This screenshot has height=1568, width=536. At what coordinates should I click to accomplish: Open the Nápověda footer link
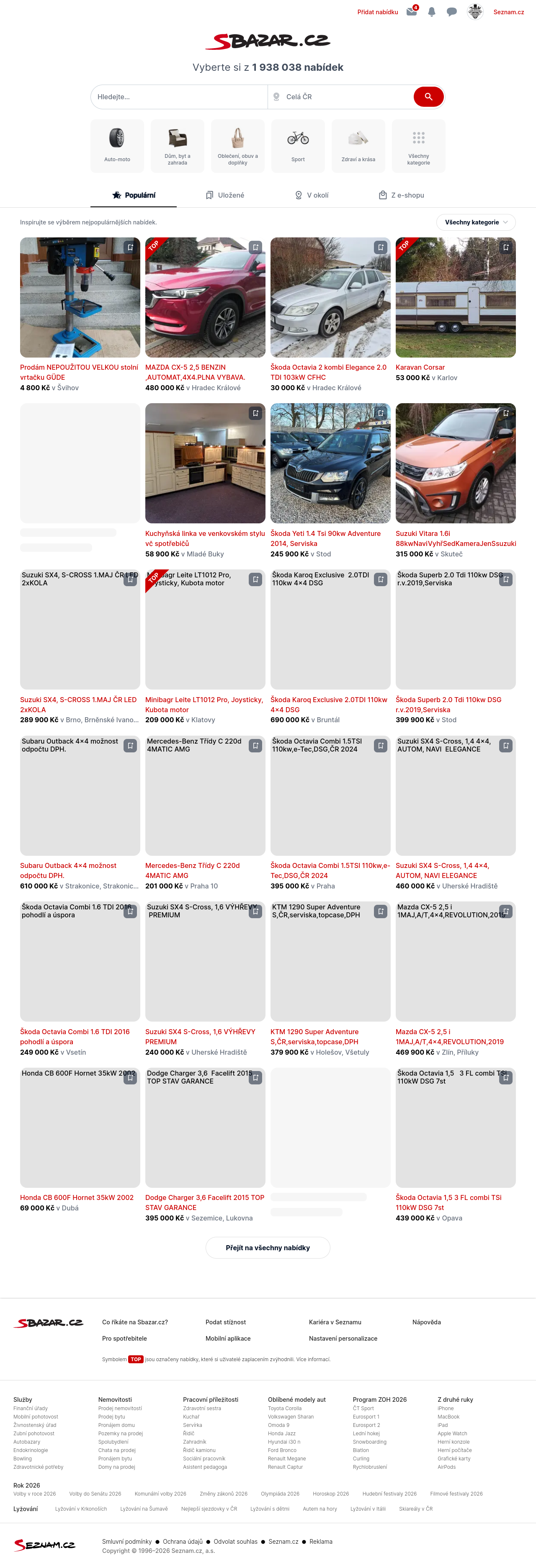tap(426, 1322)
